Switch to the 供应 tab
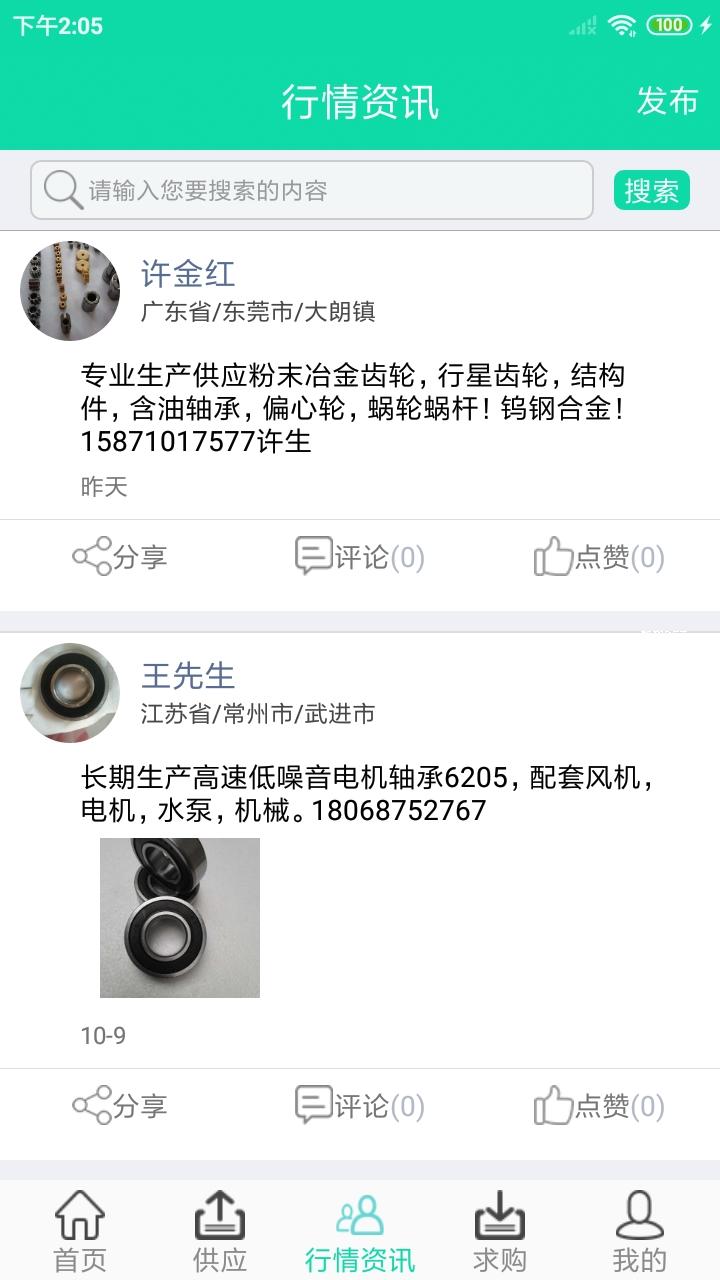720x1280 pixels. point(220,1232)
